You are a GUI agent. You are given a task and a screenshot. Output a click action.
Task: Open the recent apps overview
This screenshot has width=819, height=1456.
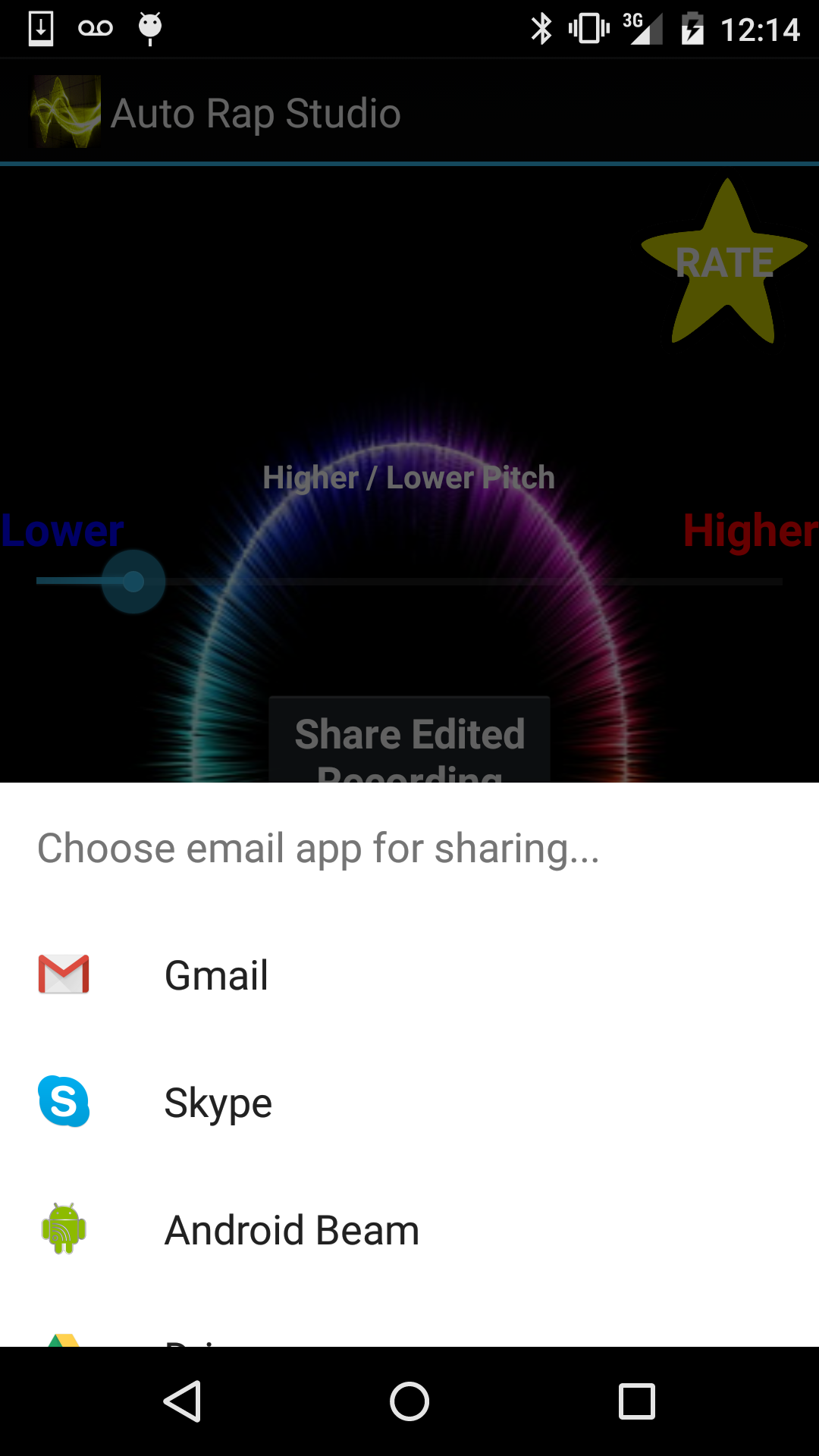[x=637, y=1401]
